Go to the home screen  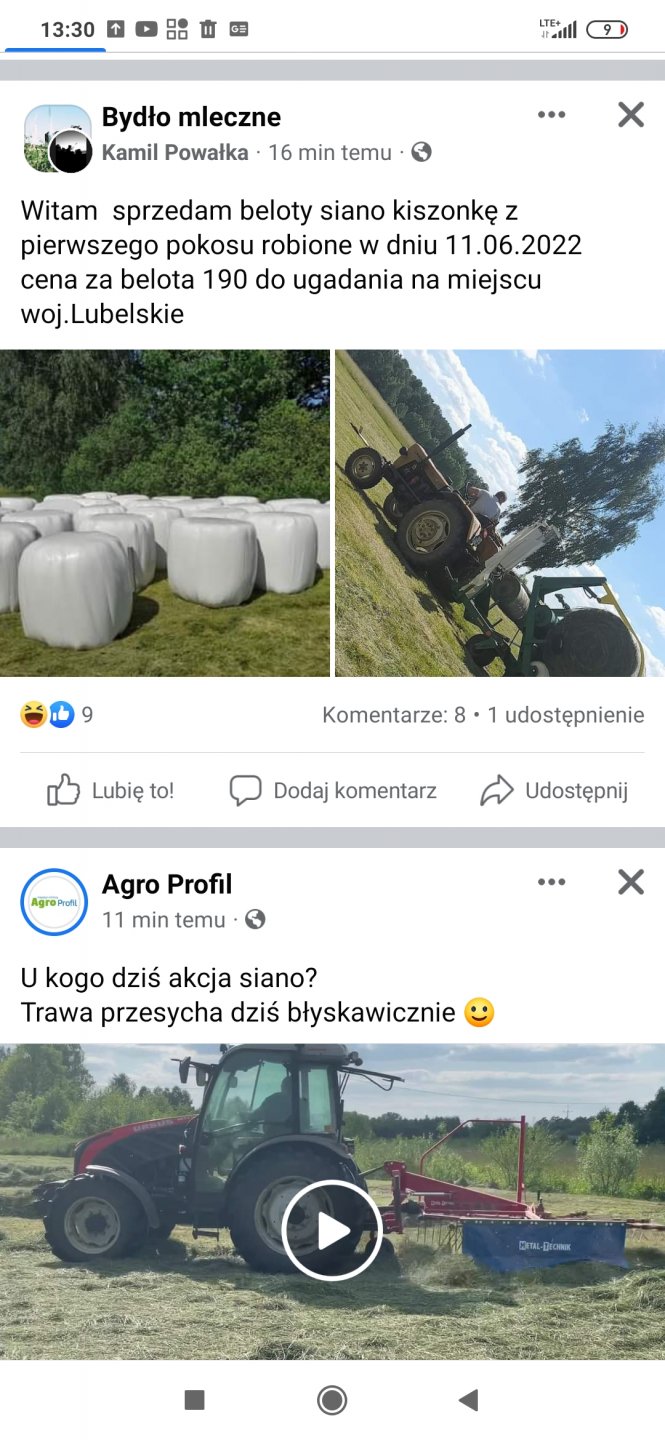pyautogui.click(x=332, y=1400)
